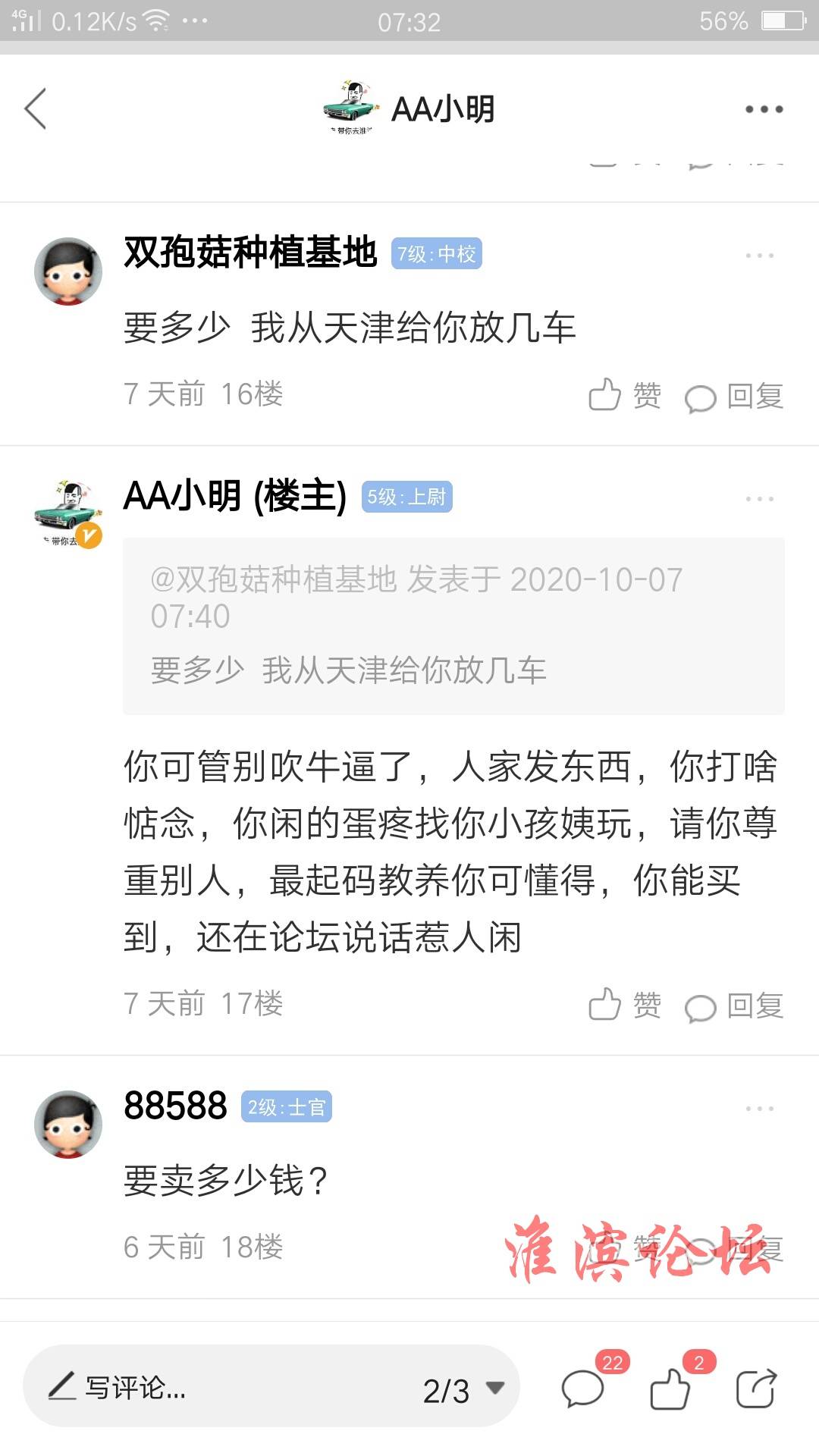Screen dimensions: 819x1456
Task: Like 双孢菇种植基地's comment on floor 16
Action: [625, 396]
